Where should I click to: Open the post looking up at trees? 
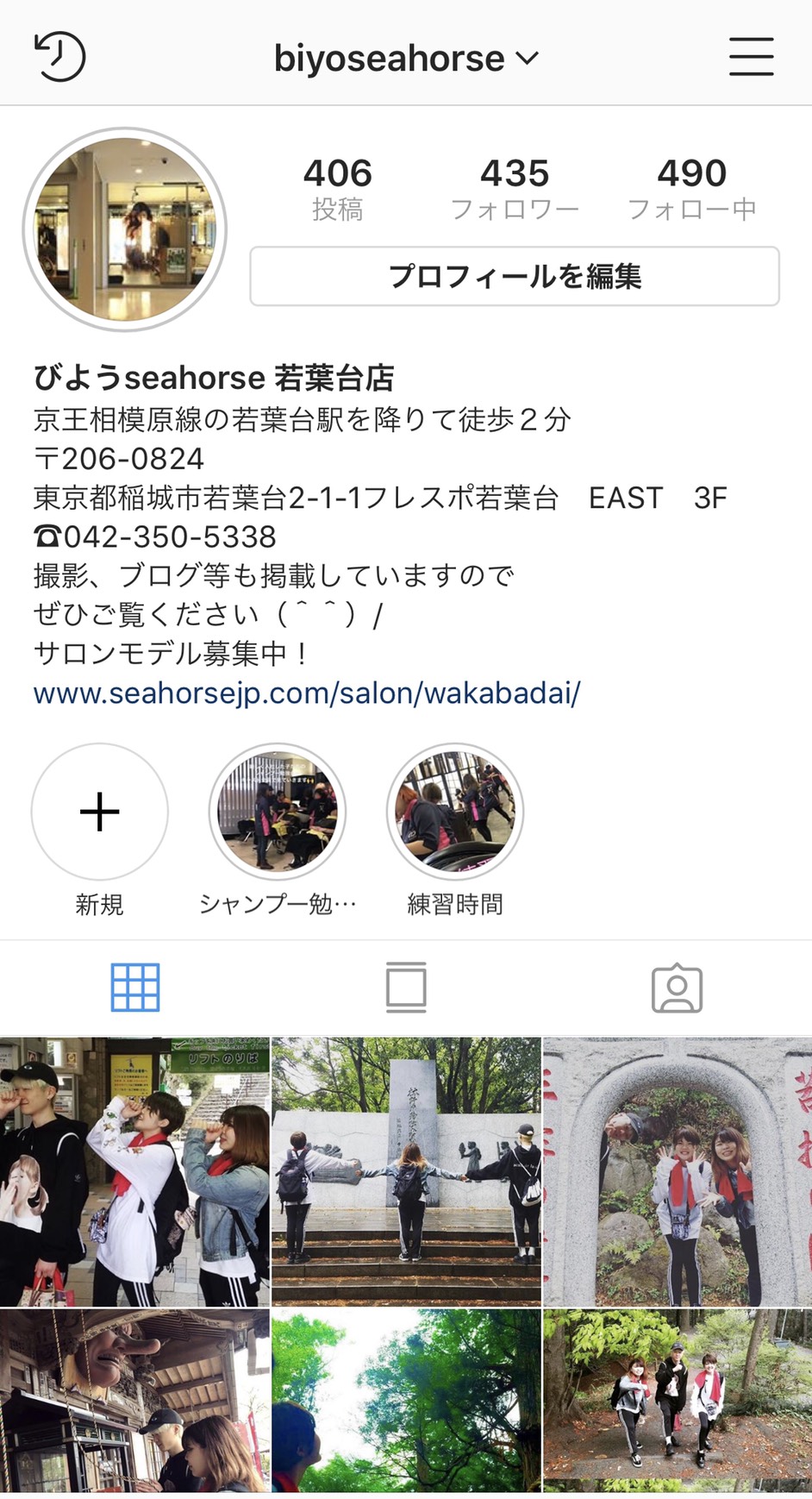406,1401
